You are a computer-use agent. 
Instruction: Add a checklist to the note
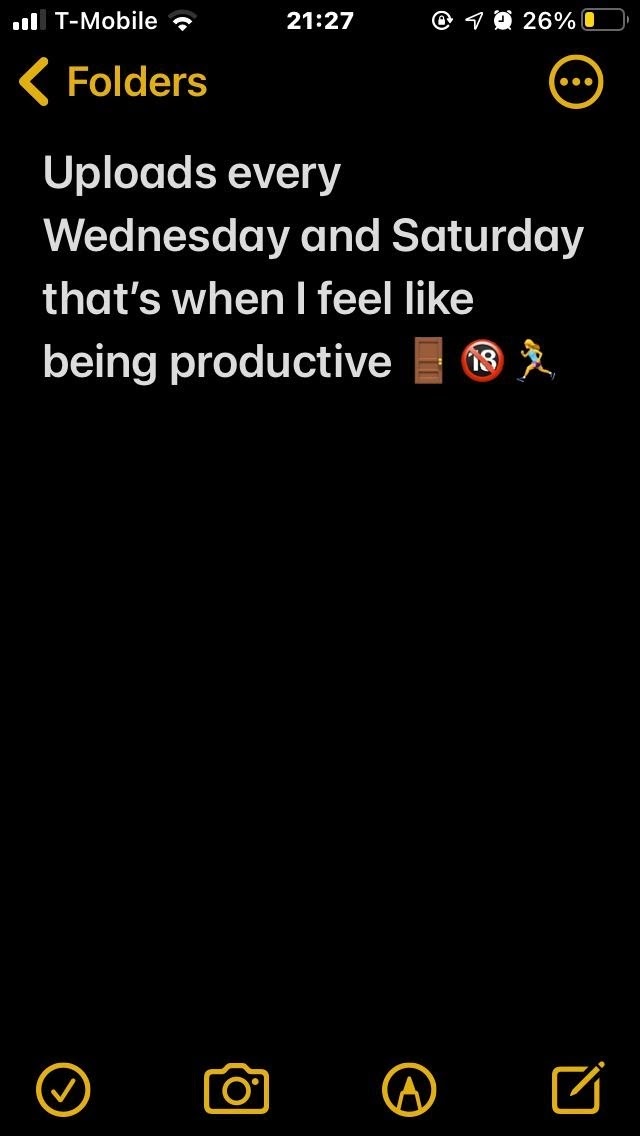pyautogui.click(x=63, y=1089)
